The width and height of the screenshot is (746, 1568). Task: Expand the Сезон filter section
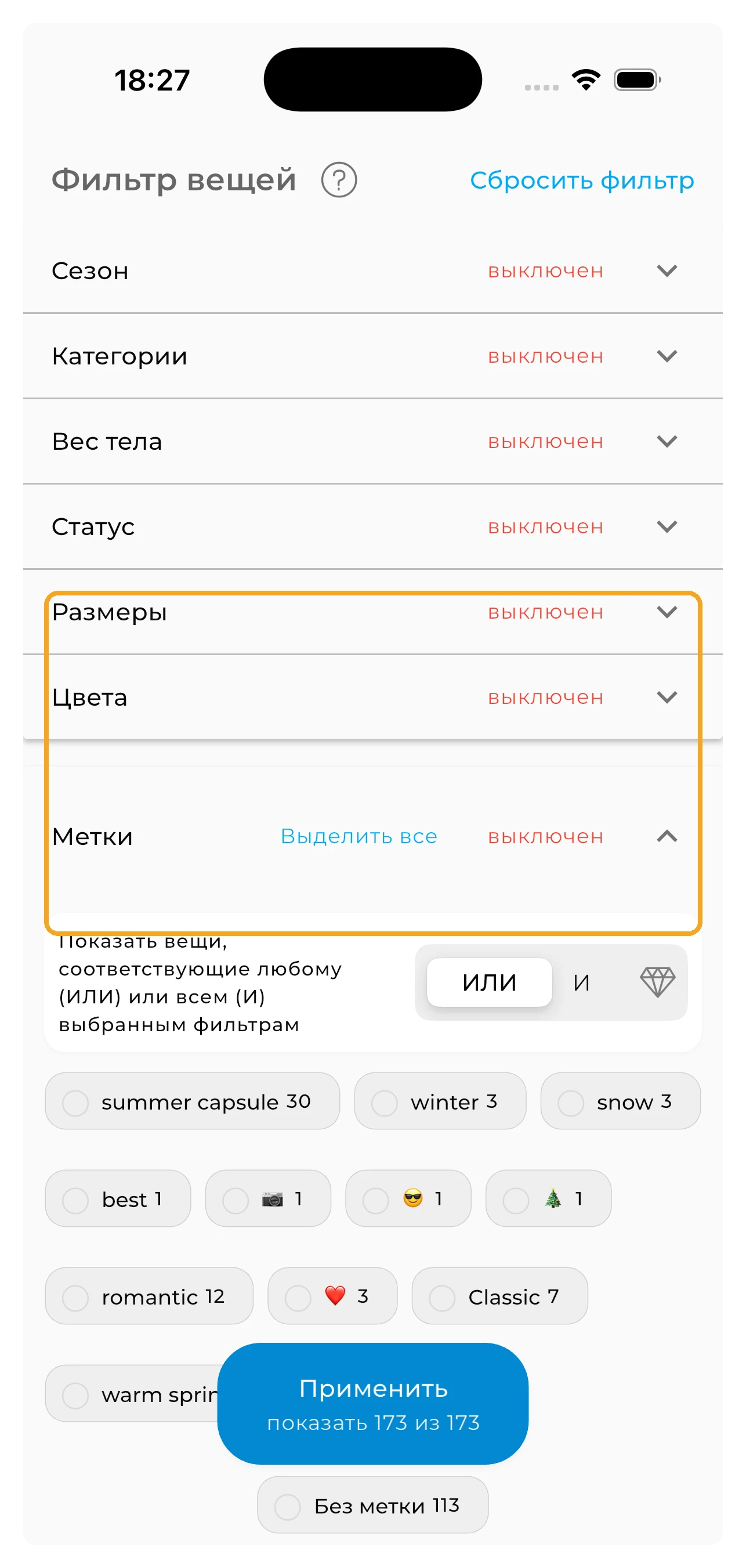pyautogui.click(x=667, y=271)
